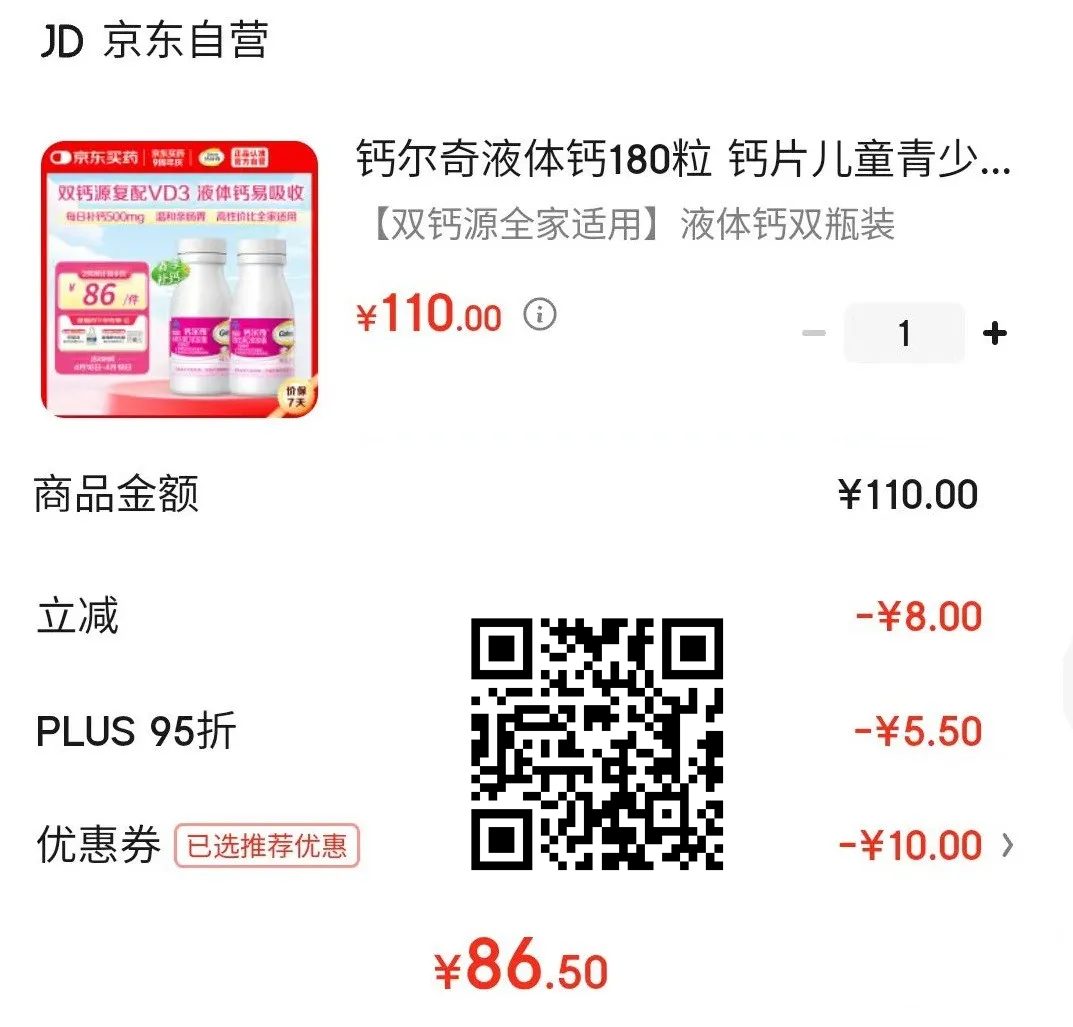1073x1027 pixels.
Task: Decrease quantity with the minus button
Action: point(814,333)
